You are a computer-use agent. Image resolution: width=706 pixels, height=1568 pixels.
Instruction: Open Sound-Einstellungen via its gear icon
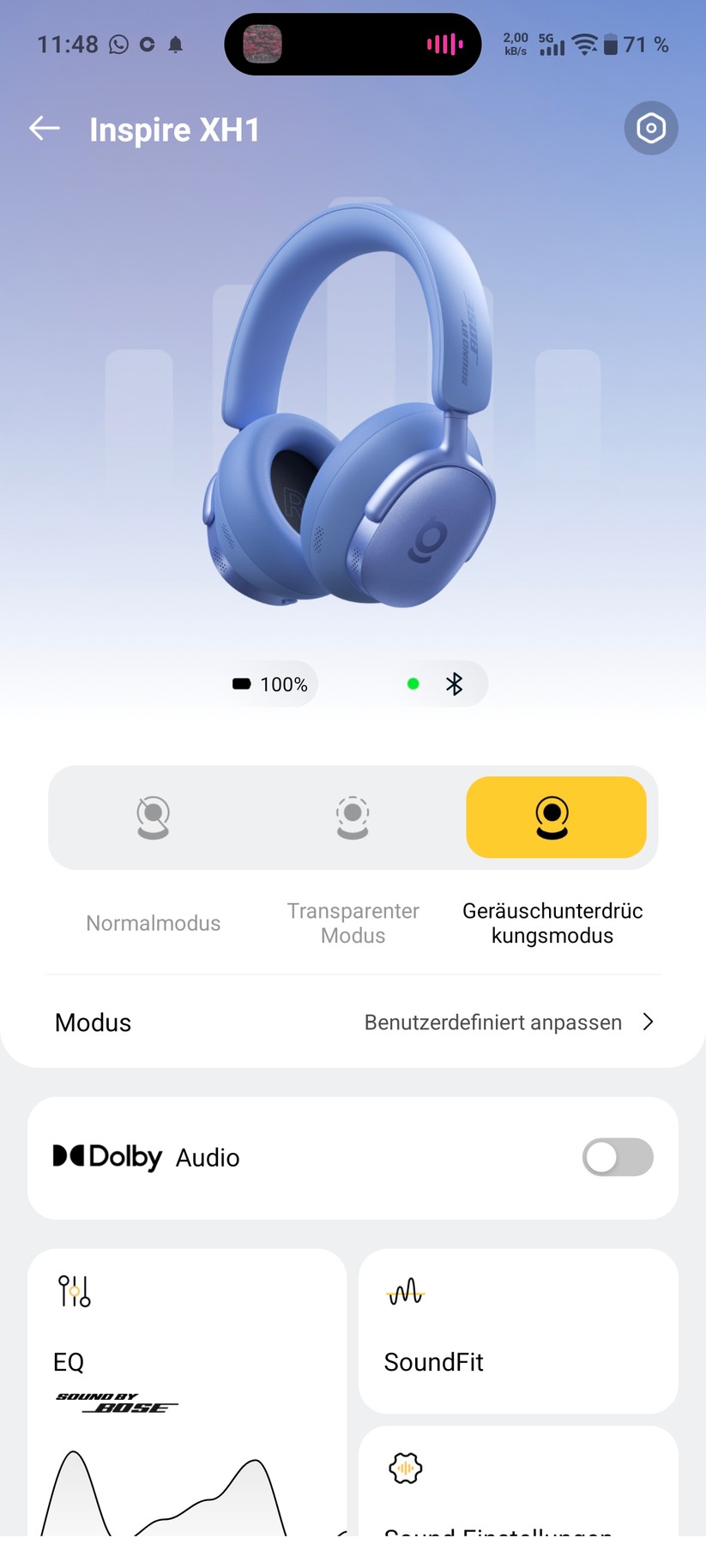point(403,1468)
